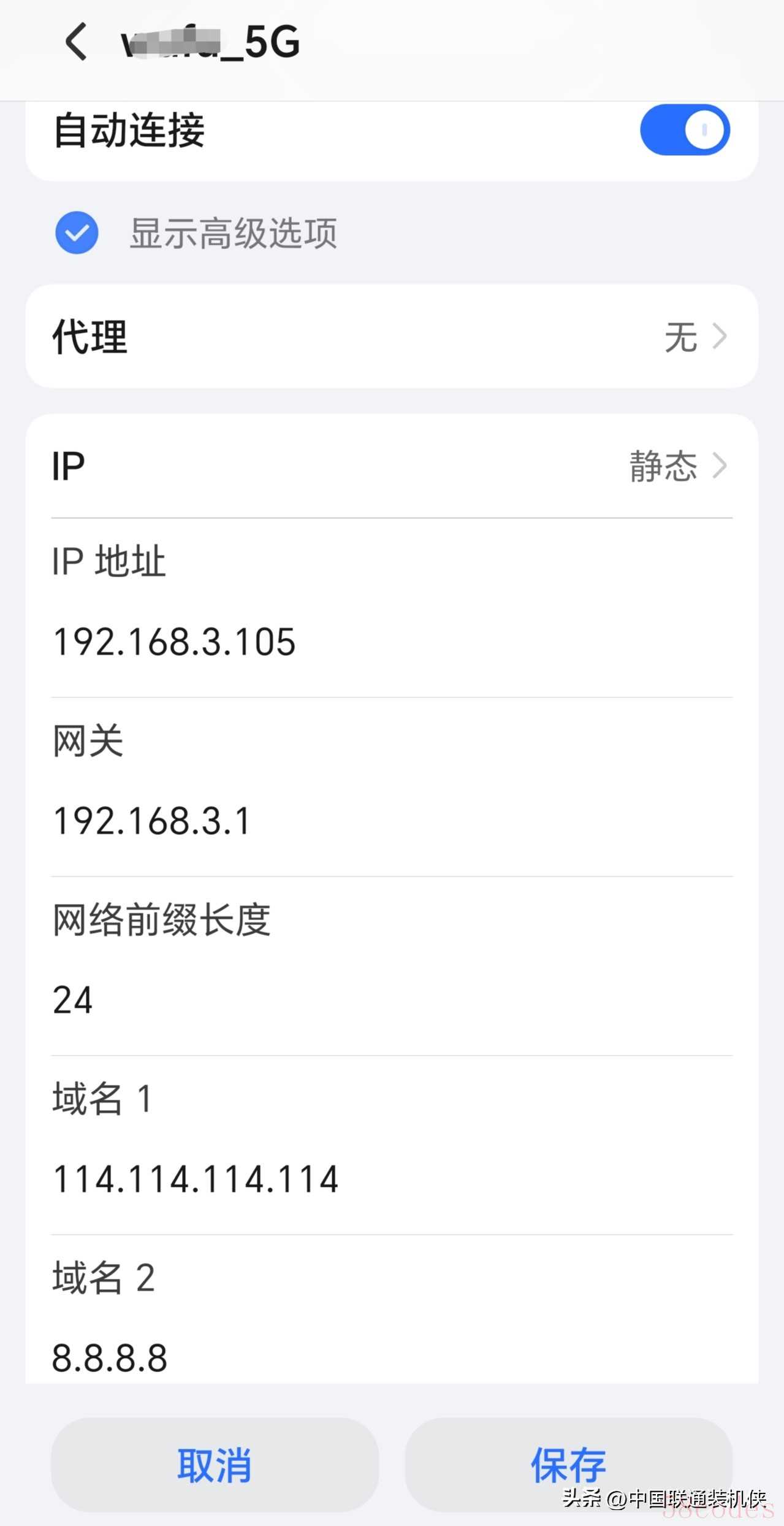
Task: Toggle the 自动连接 auto-connect switch
Action: 684,130
